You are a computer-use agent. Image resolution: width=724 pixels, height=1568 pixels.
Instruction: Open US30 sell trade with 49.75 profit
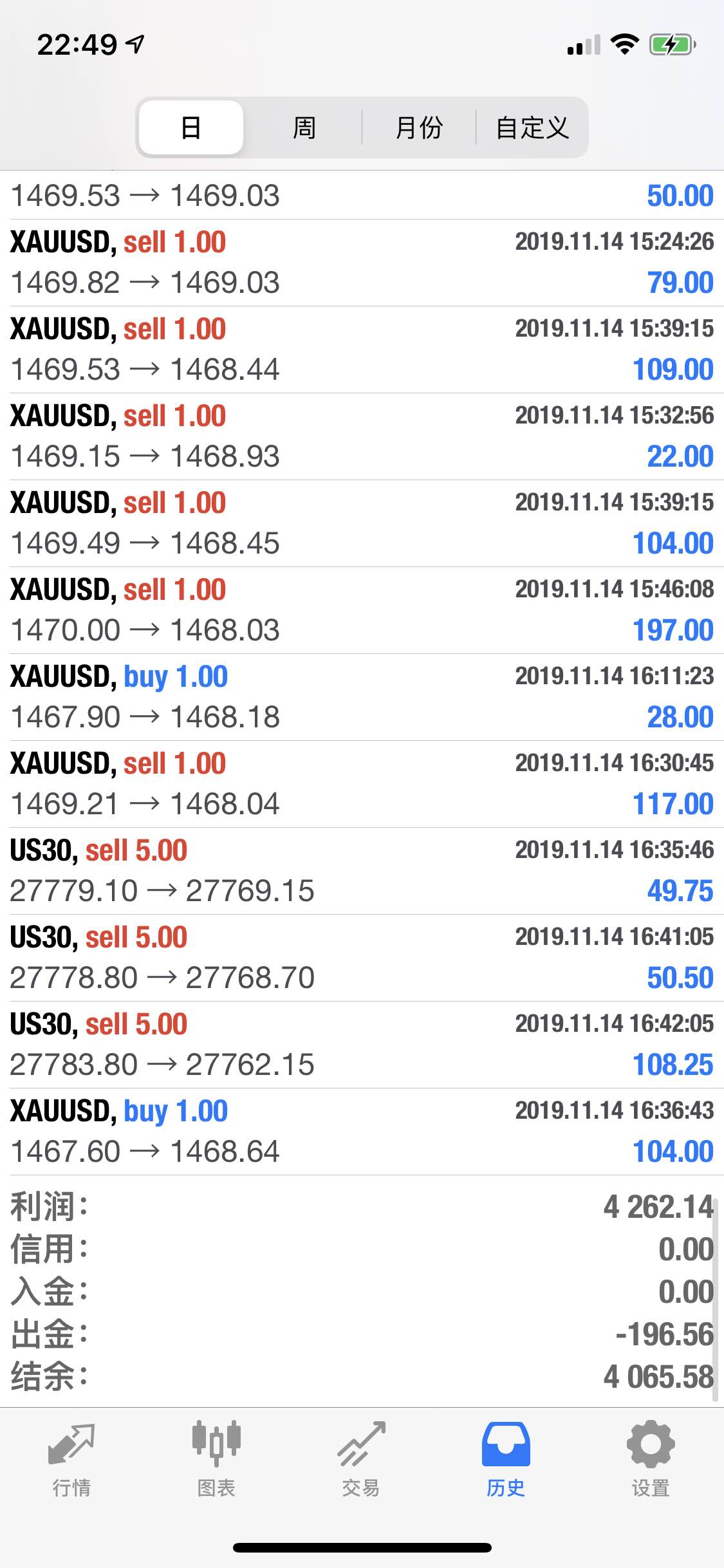tap(362, 871)
